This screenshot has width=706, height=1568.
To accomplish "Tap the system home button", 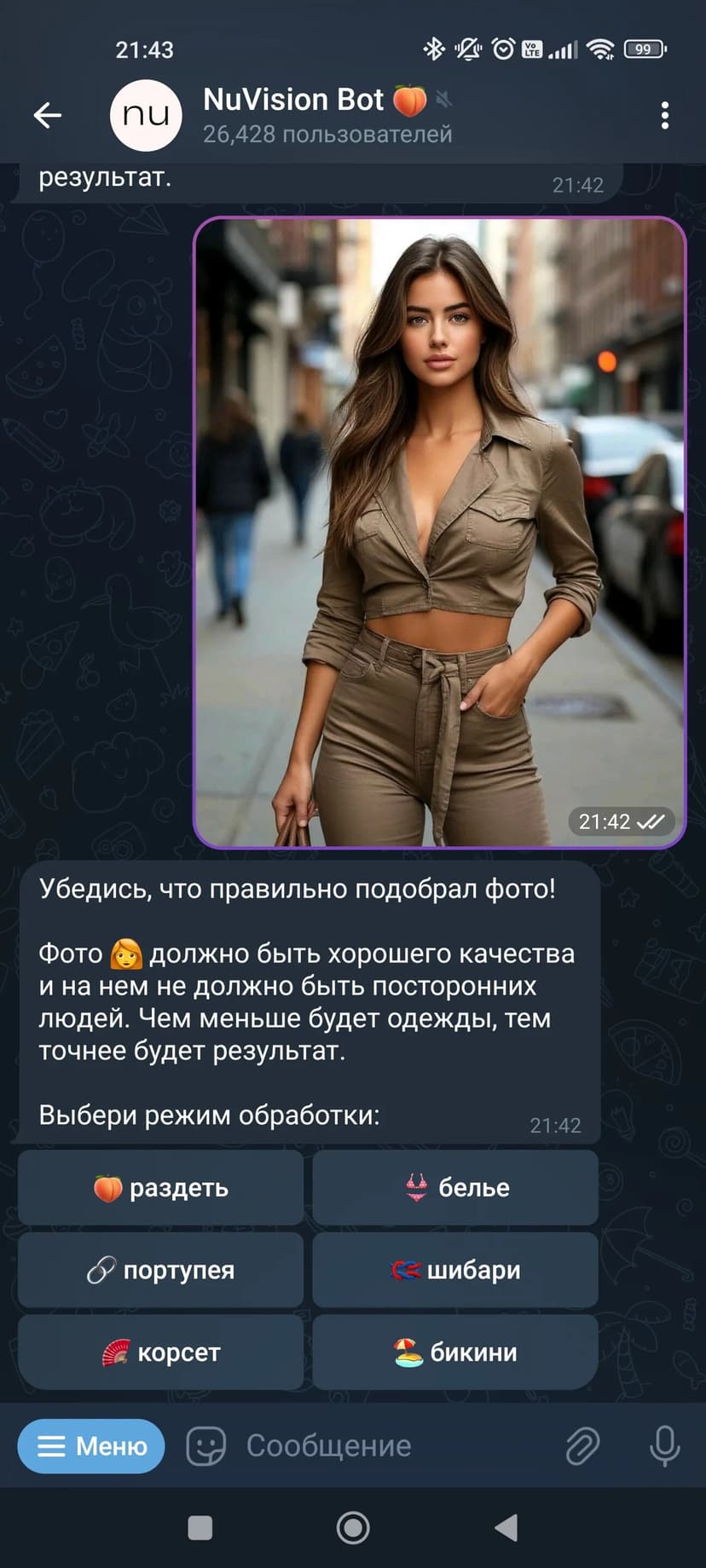I will (x=353, y=1528).
